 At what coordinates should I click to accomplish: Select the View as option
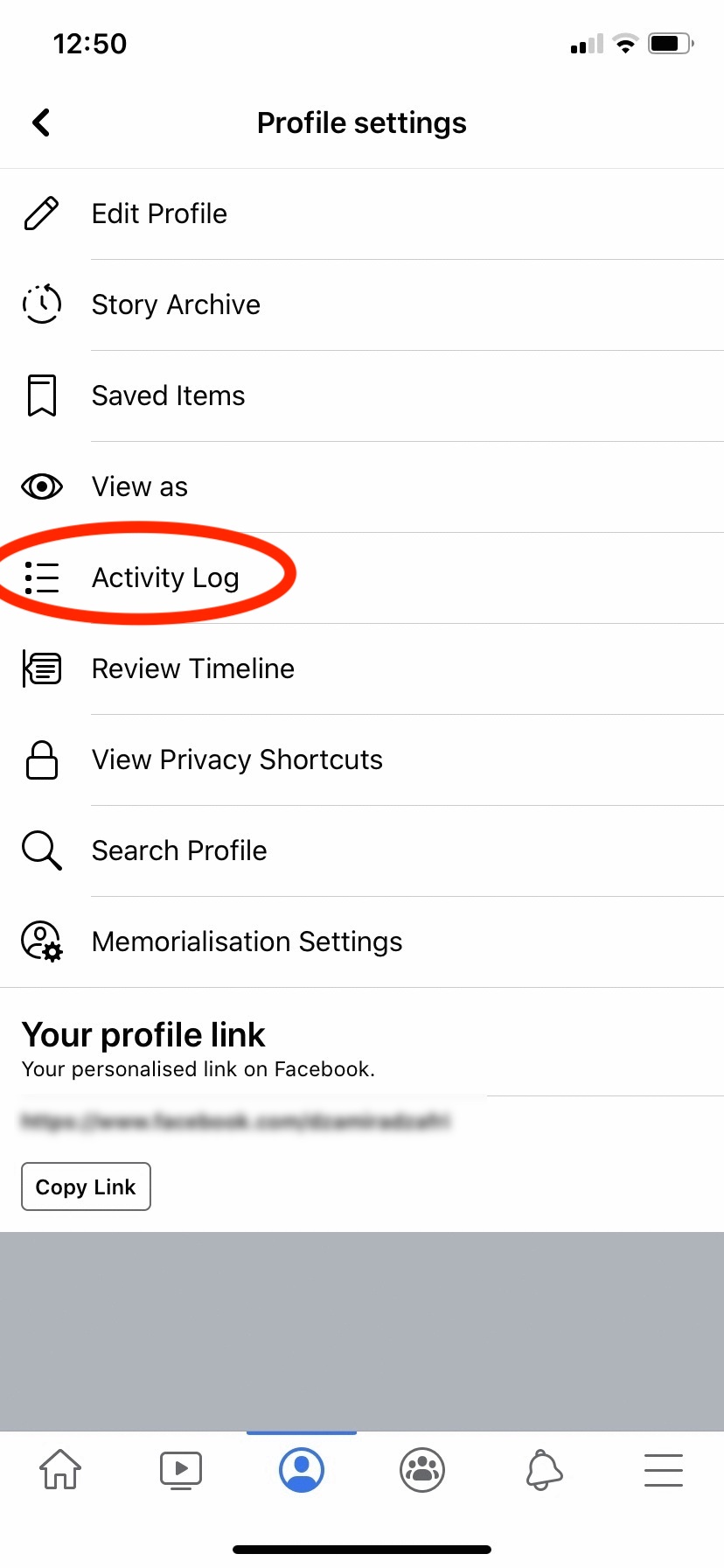pyautogui.click(x=140, y=486)
